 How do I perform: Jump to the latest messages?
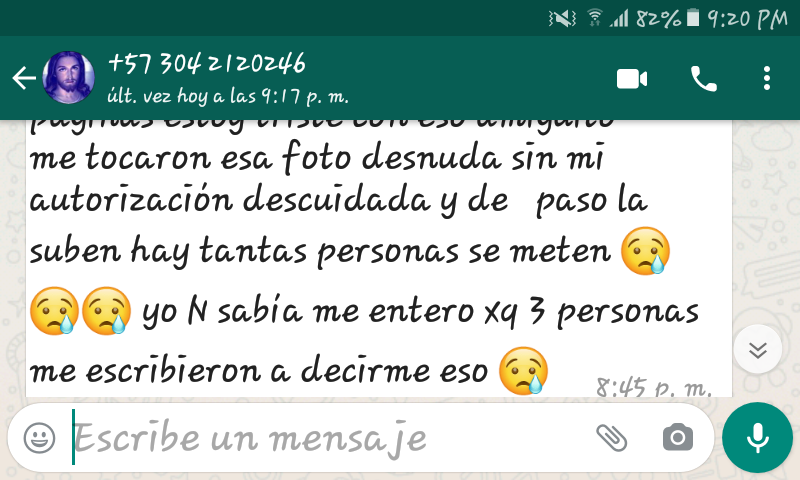coord(757,349)
